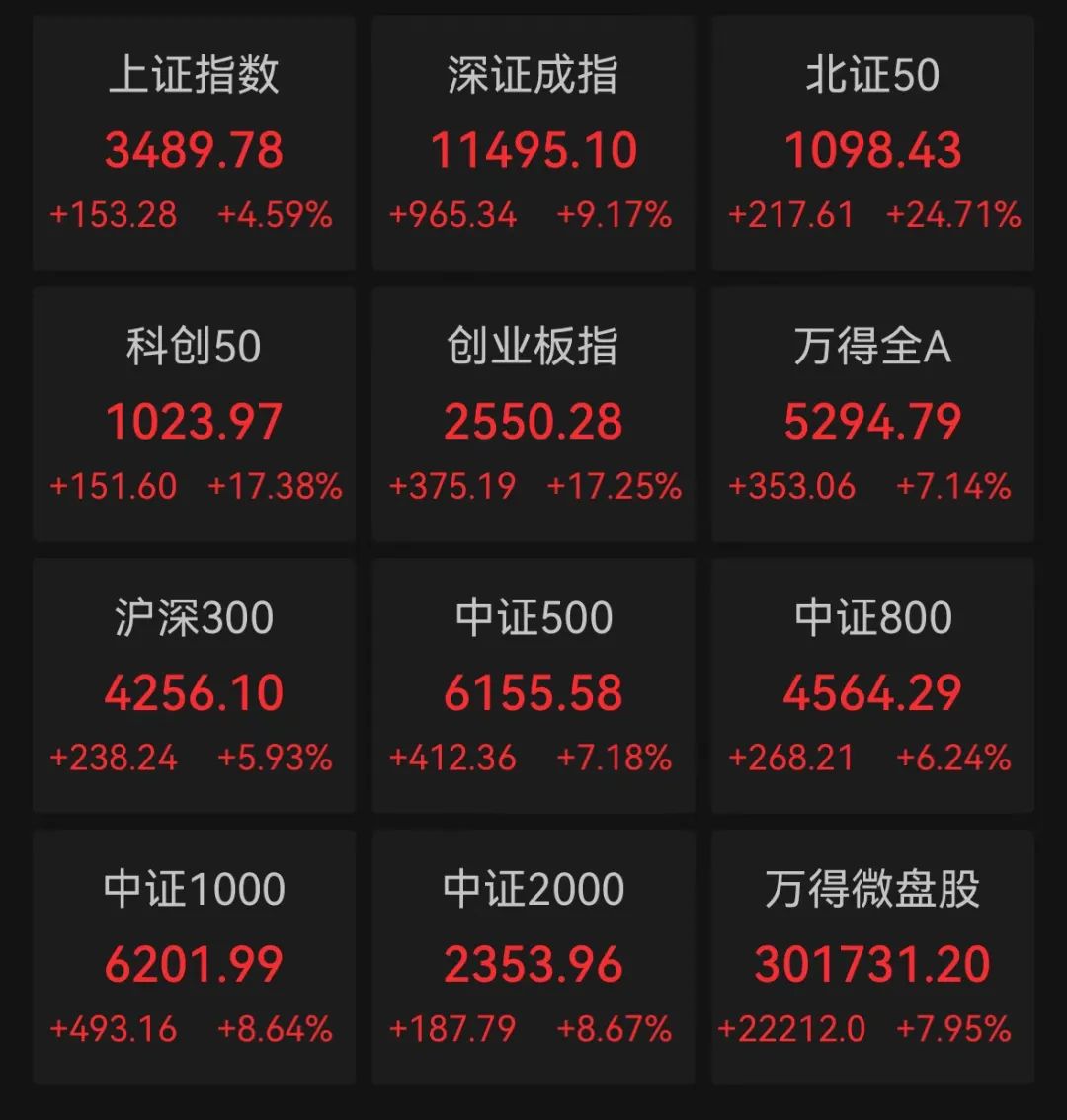The width and height of the screenshot is (1067, 1120).
Task: View 沪深300 index details
Action: (194, 686)
